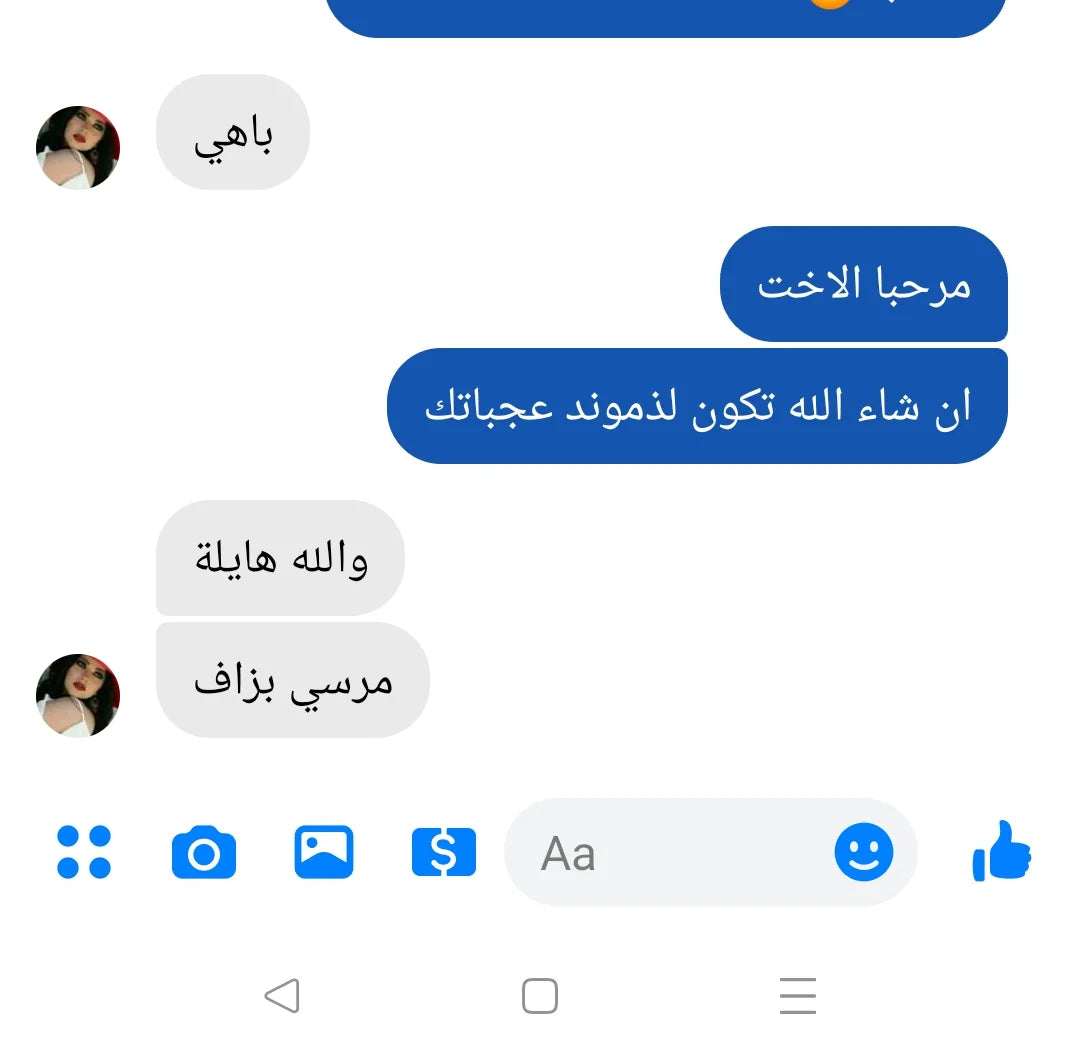Image resolution: width=1080 pixels, height=1062 pixels.
Task: Open sender's profile picture beside مرسي بزاف
Action: pos(78,696)
